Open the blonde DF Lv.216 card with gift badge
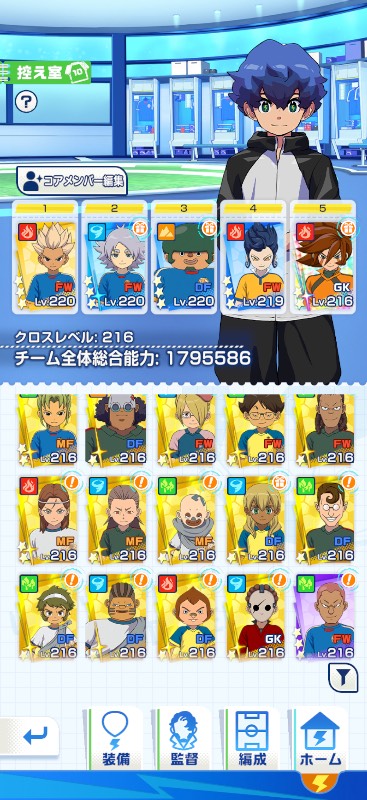367x800 pixels. pos(254,519)
